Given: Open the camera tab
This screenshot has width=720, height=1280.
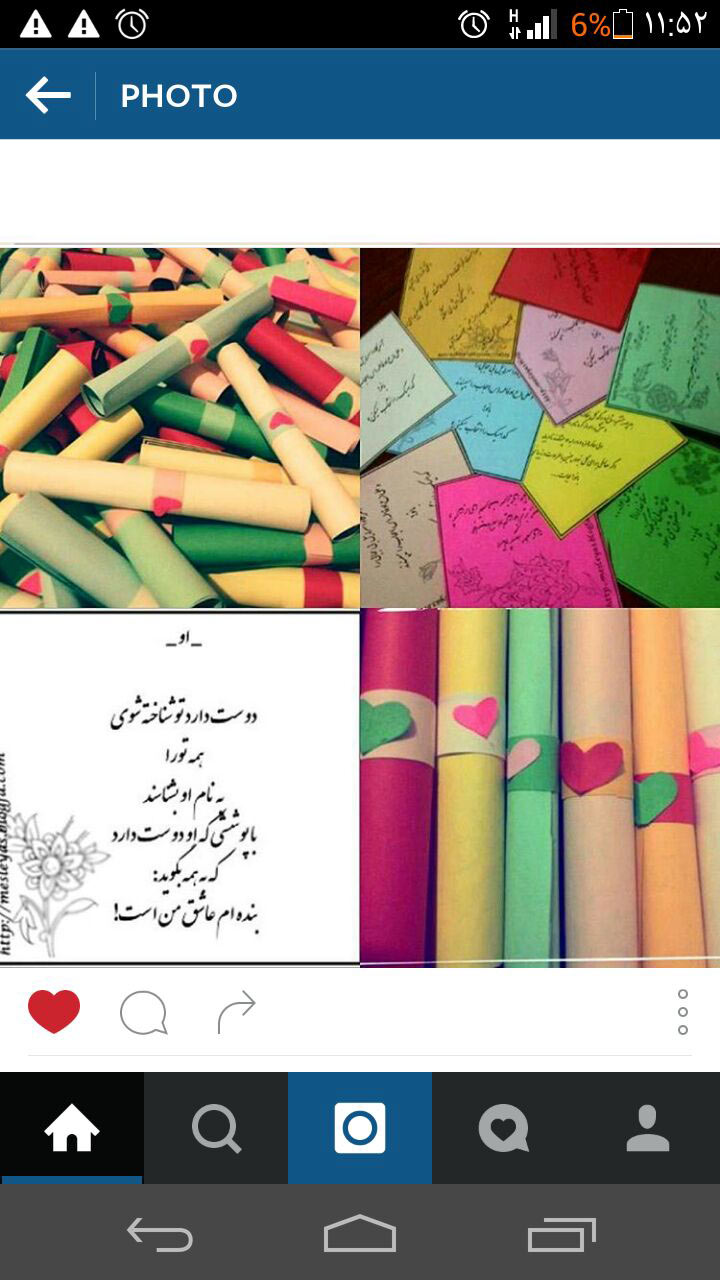Looking at the screenshot, I should pos(360,1128).
